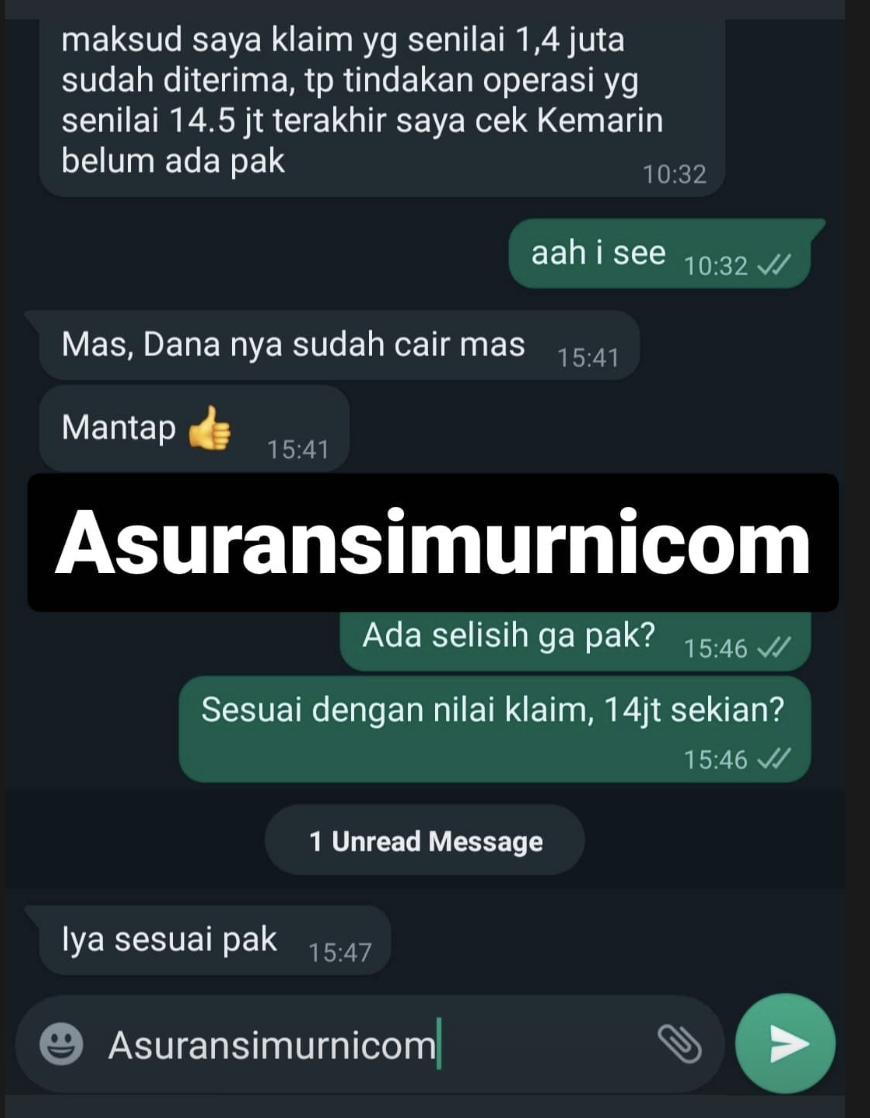Send the typed Asuransimurnicom message

[785, 1043]
